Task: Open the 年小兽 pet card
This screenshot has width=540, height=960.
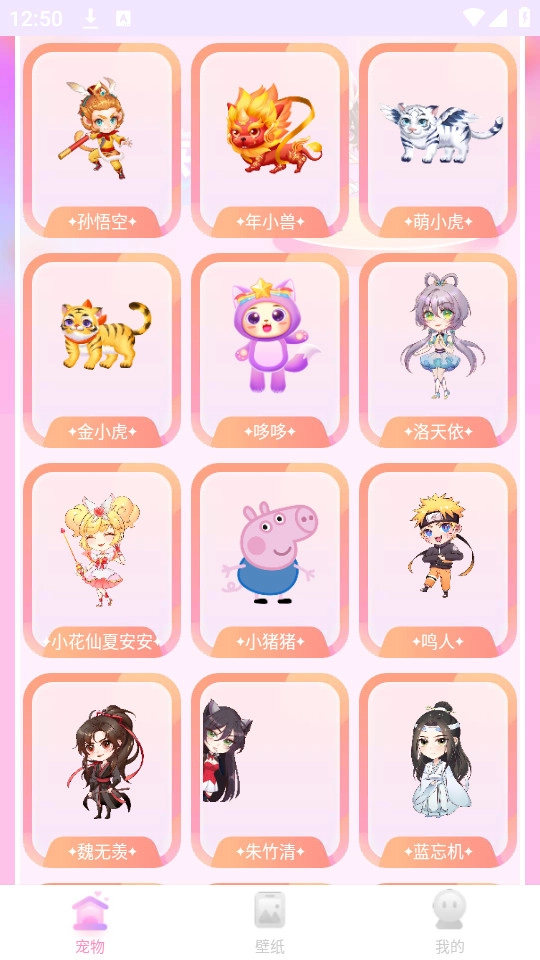Action: [270, 140]
